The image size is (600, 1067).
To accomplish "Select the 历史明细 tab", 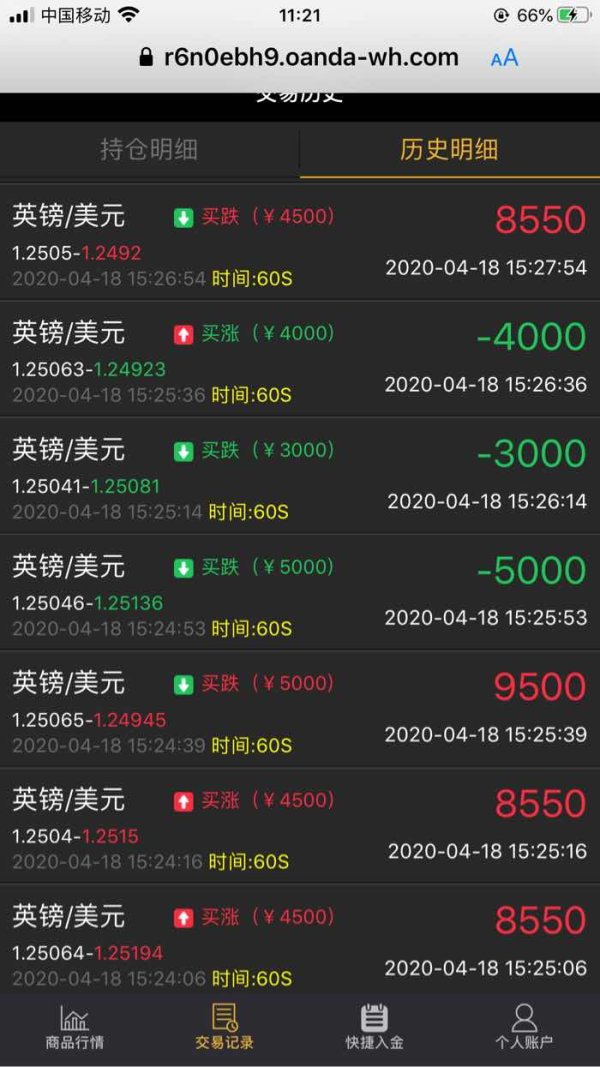I will (450, 150).
